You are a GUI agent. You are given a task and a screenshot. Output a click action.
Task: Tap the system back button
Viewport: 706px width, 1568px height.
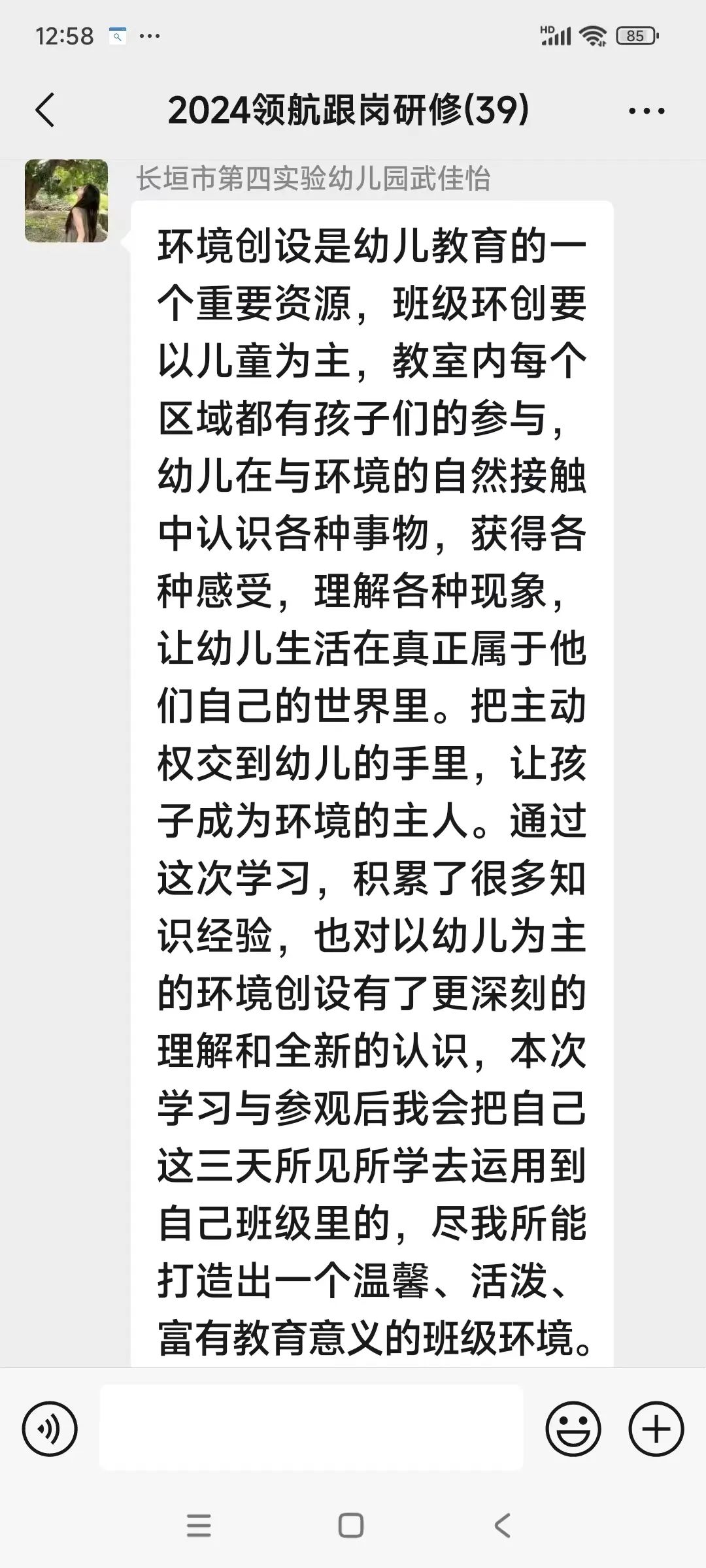click(502, 1526)
